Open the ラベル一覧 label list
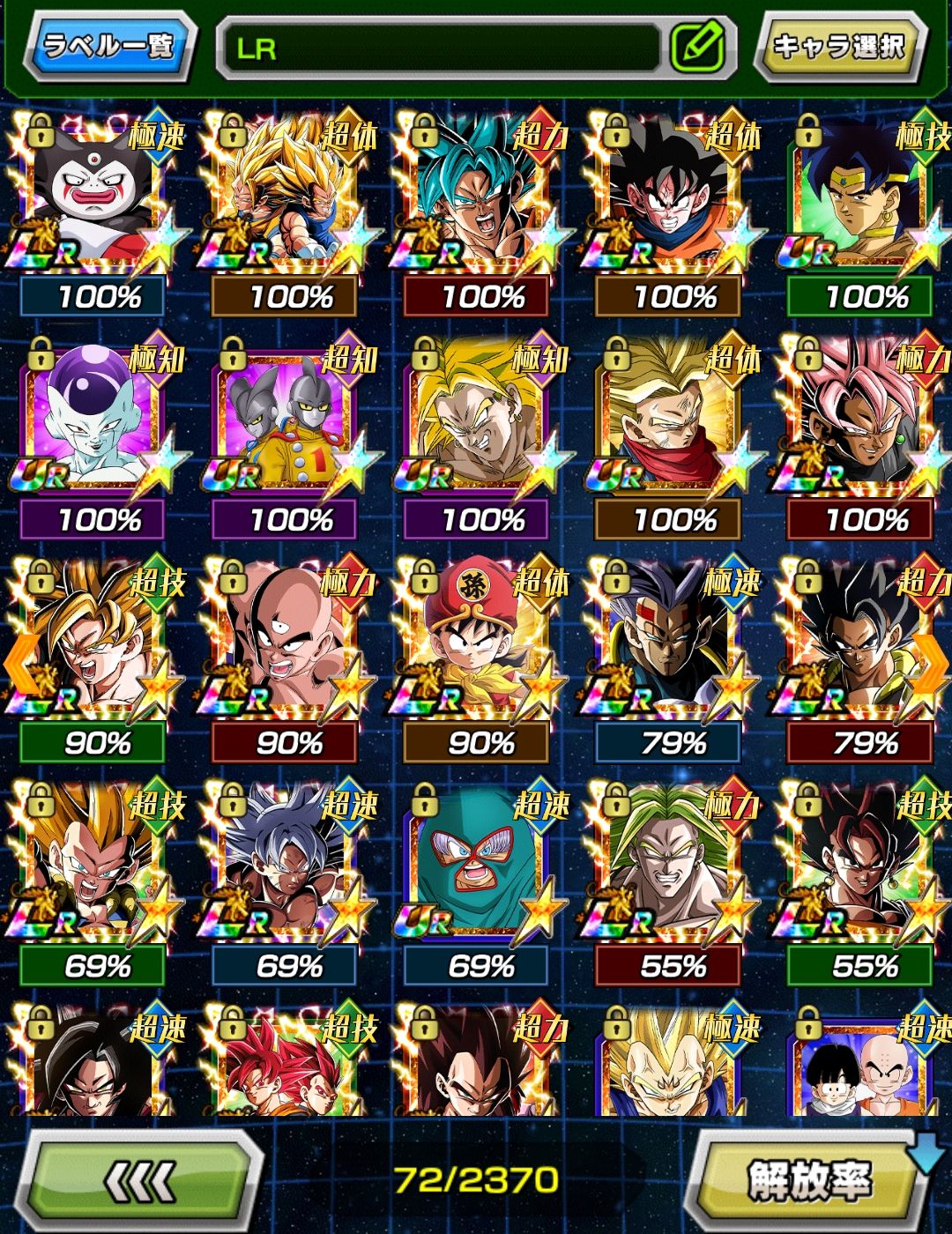 pyautogui.click(x=108, y=46)
